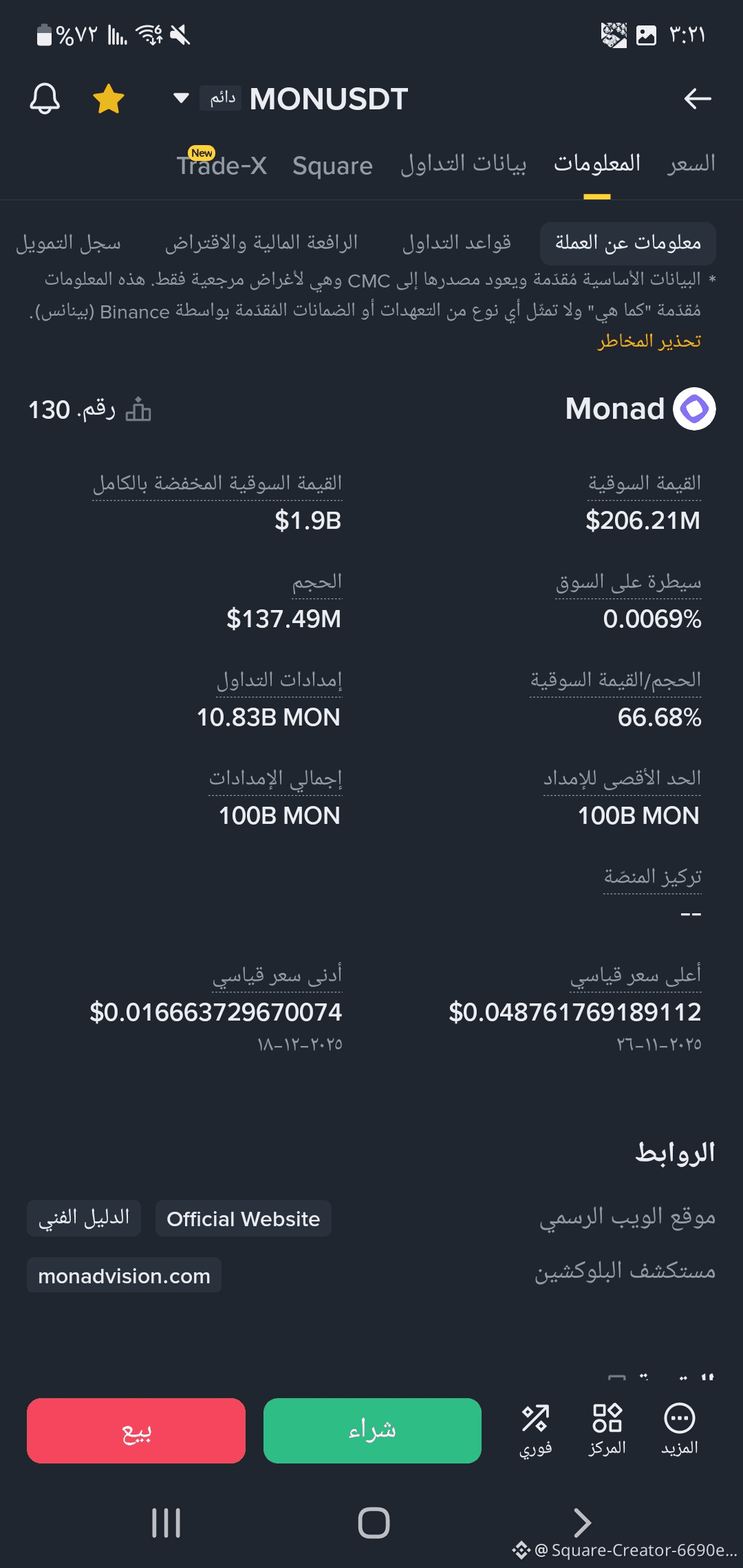
Task: Open the Square tab
Action: coord(332,166)
